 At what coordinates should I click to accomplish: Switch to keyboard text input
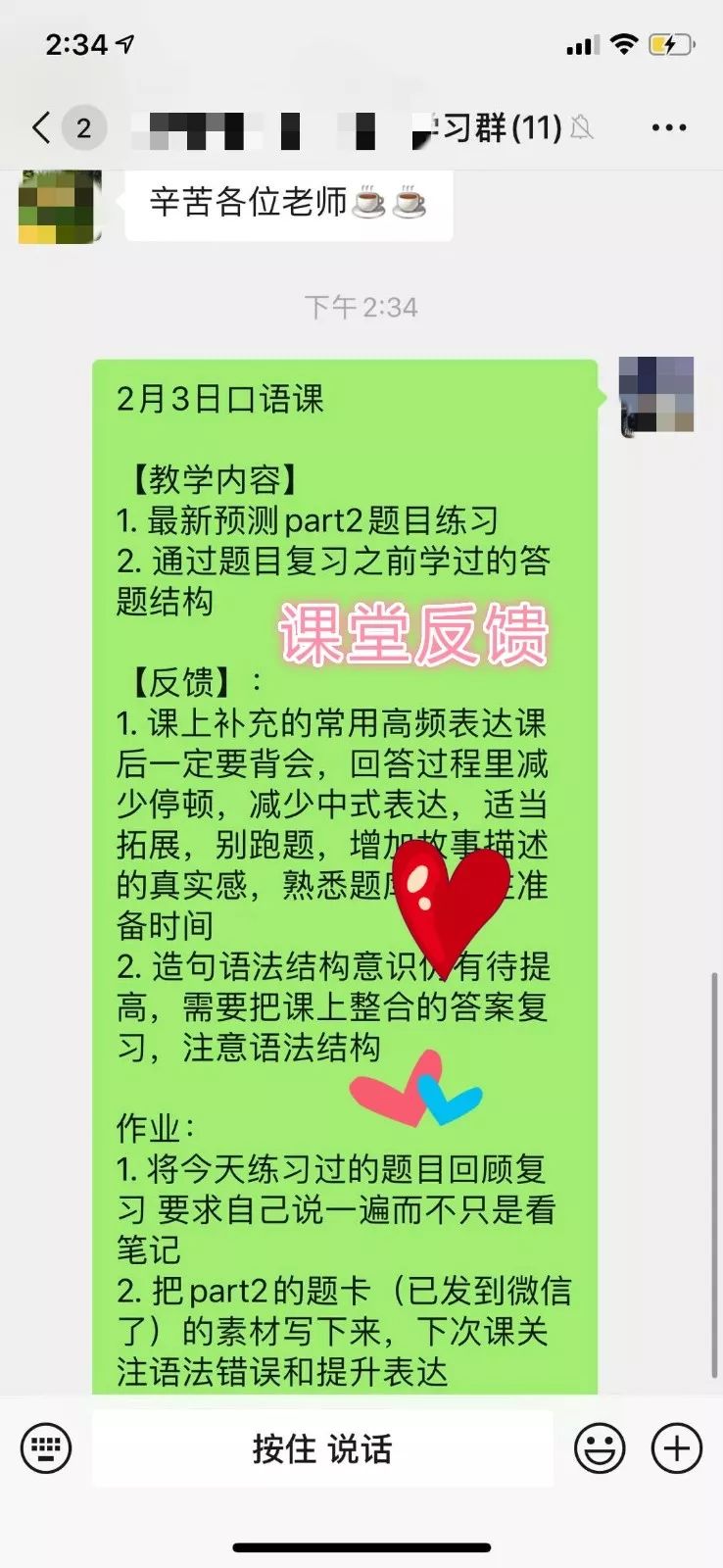coord(46,1447)
